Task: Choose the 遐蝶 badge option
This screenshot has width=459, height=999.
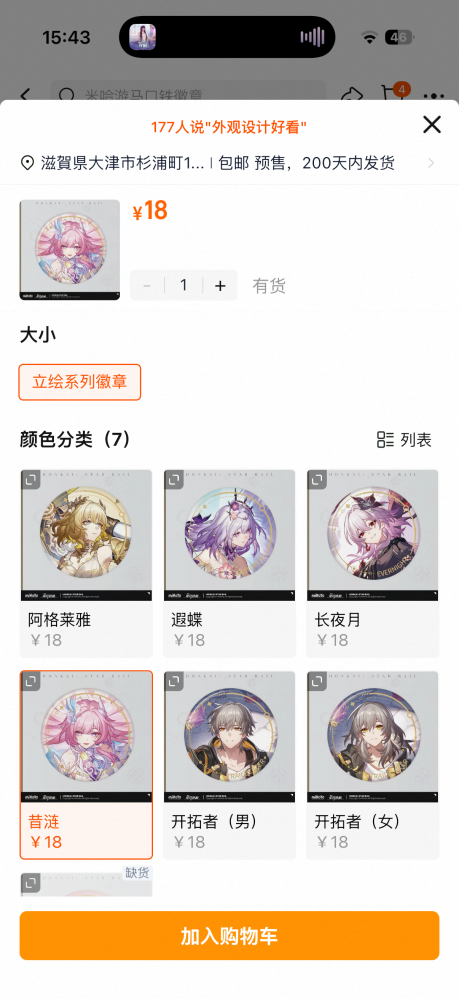Action: pyautogui.click(x=230, y=563)
